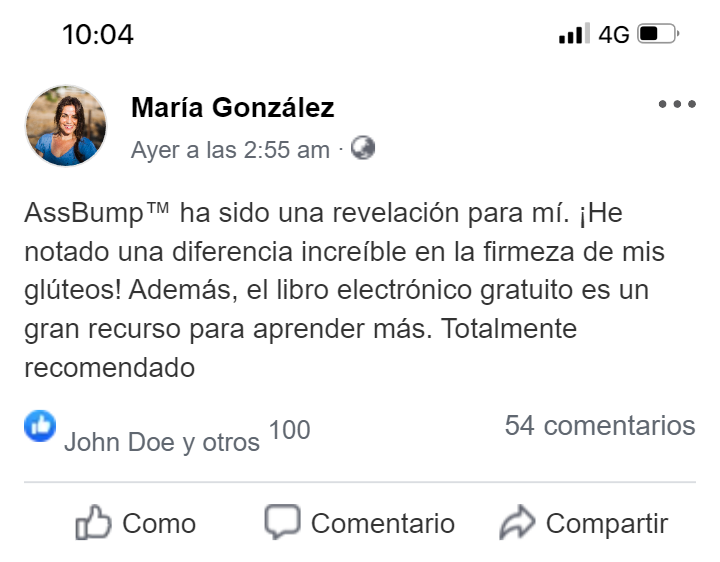Open María González's profile name link

(x=232, y=107)
